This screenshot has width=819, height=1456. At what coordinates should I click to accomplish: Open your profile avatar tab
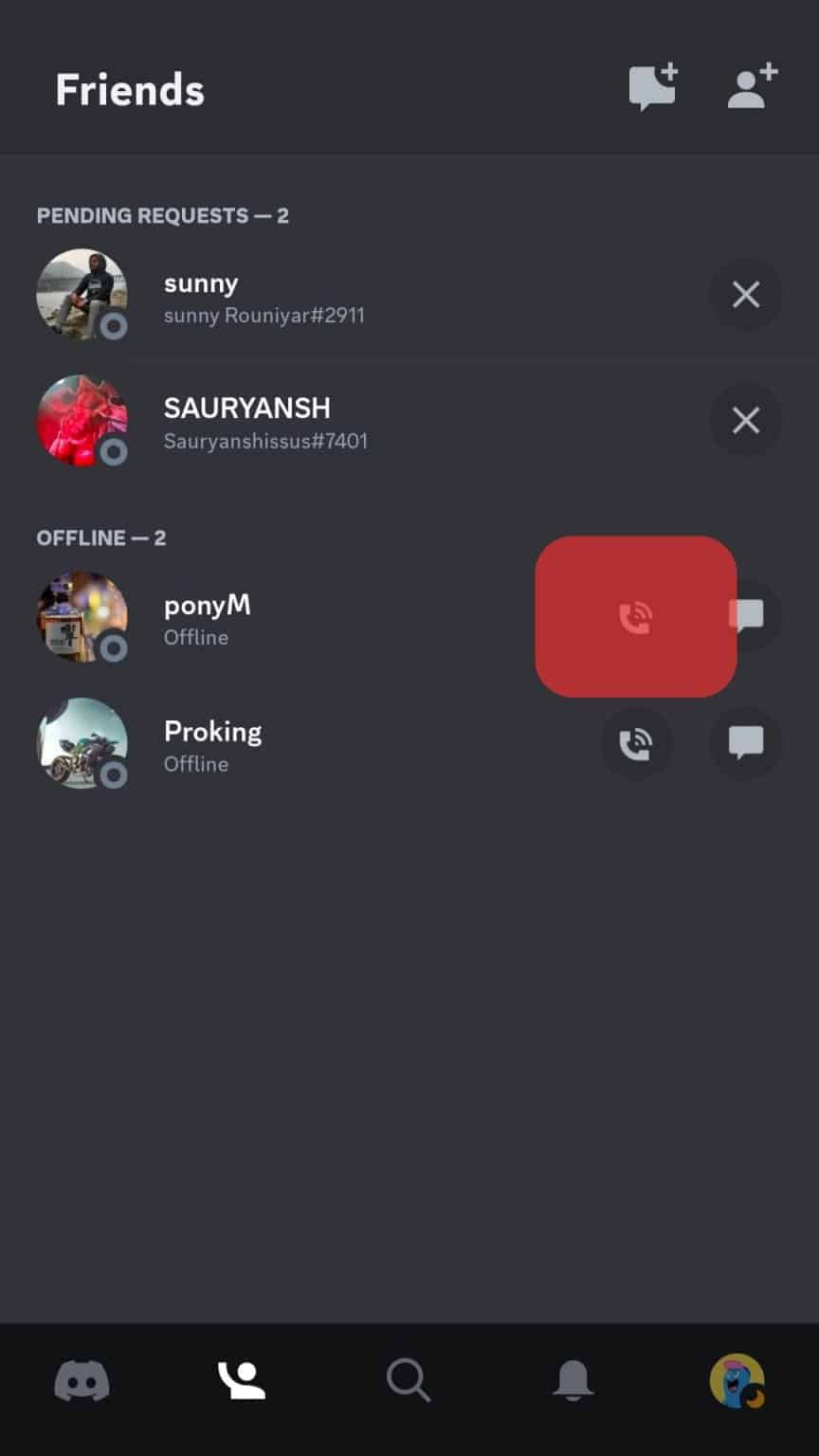[737, 1380]
